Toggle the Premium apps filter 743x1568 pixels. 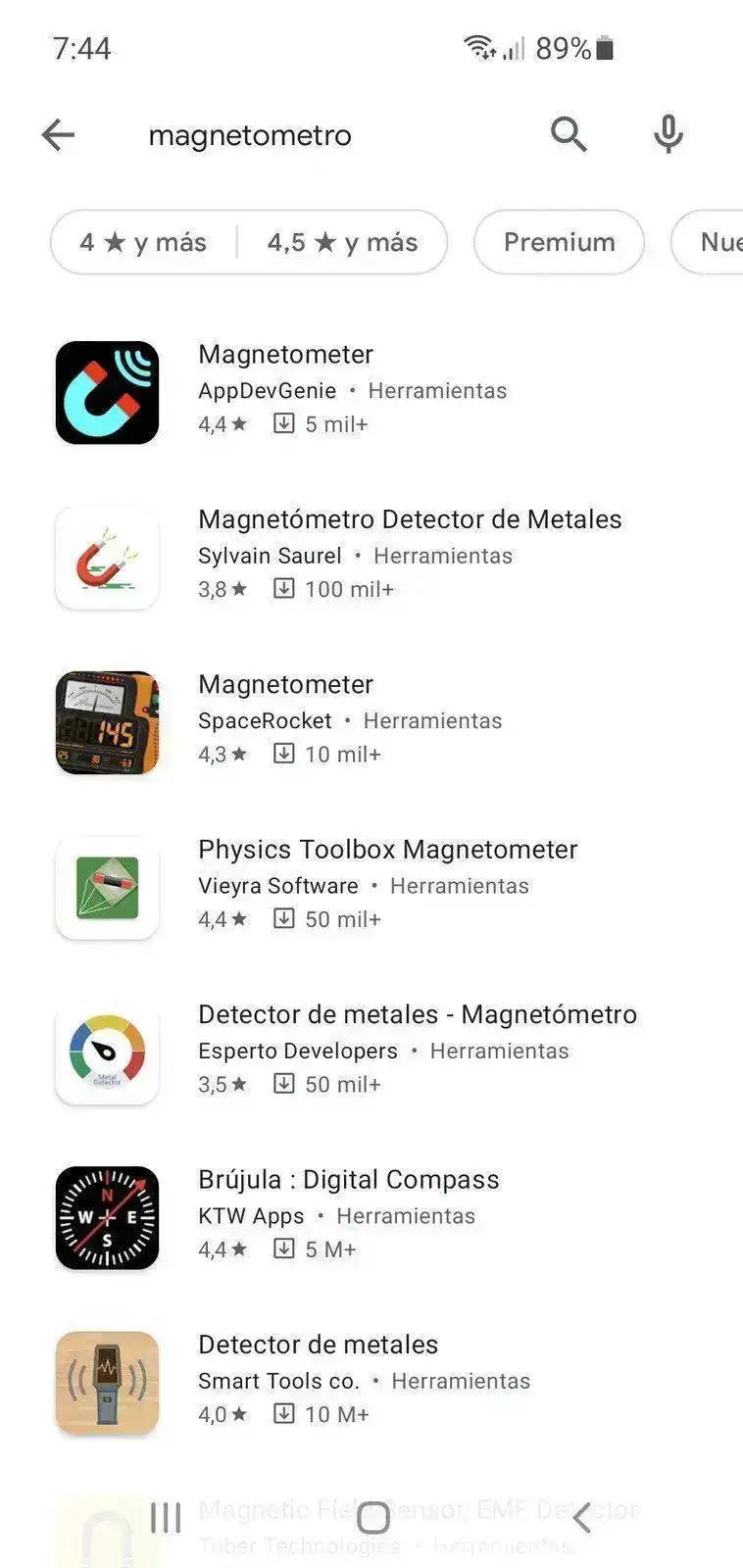(559, 242)
